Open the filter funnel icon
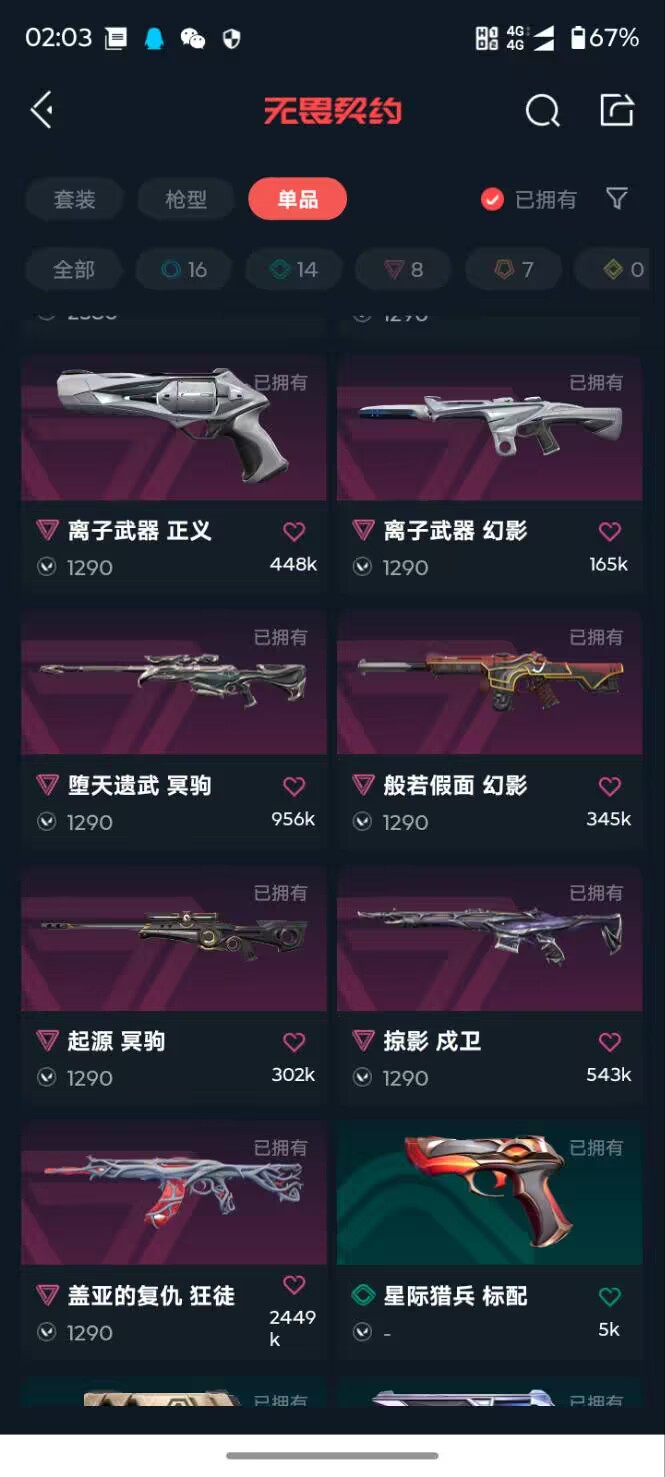 [x=617, y=199]
